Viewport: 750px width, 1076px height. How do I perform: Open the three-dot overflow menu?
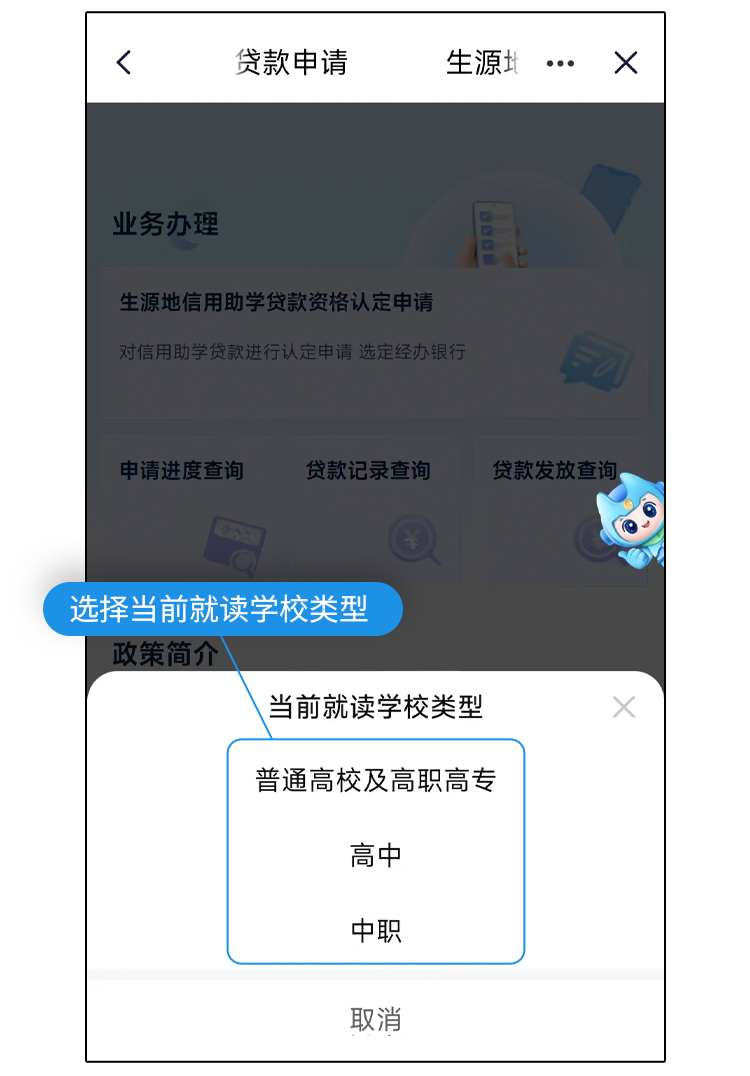click(560, 63)
